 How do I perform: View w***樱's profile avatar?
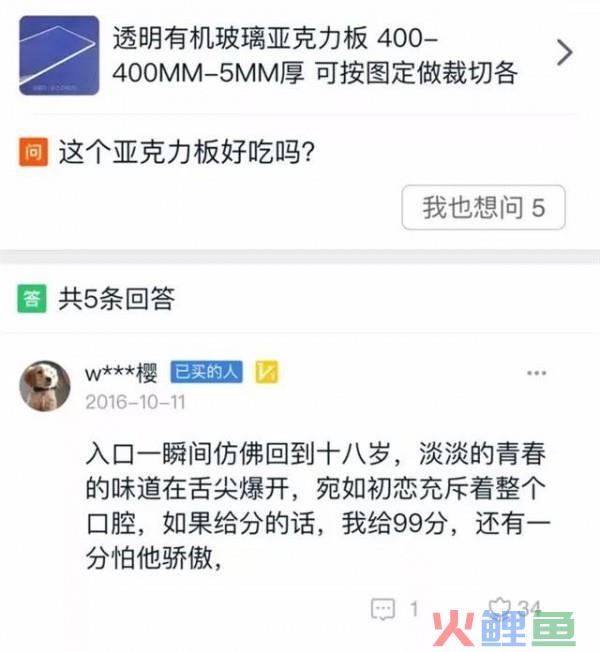tap(45, 385)
